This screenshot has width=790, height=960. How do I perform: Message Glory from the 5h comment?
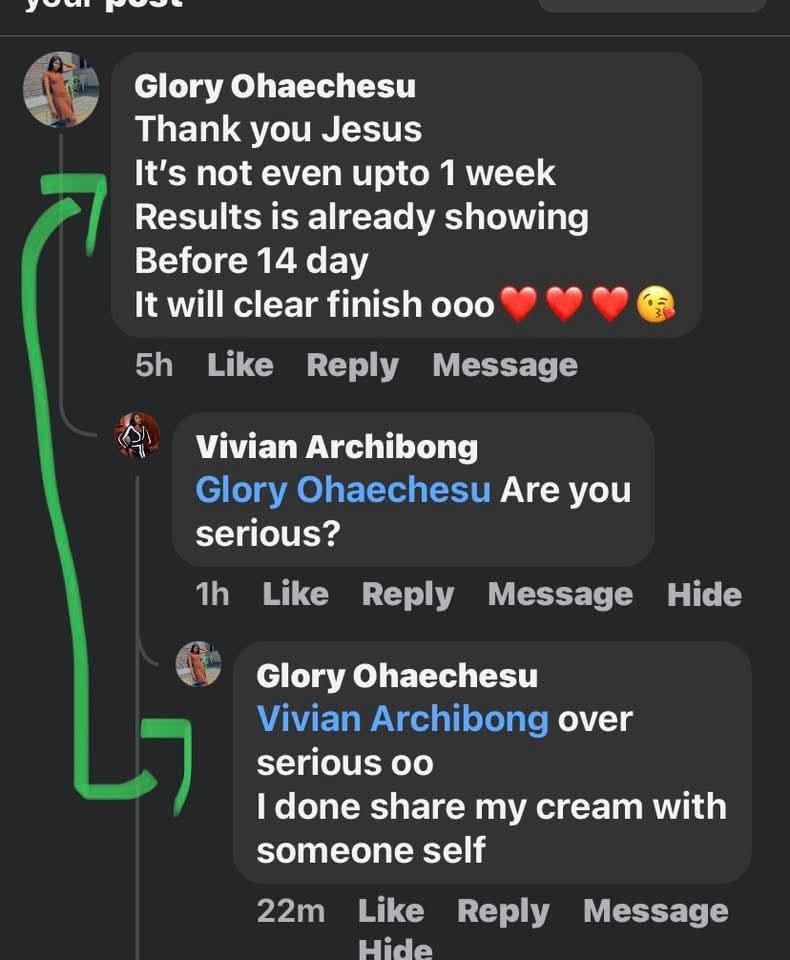[504, 366]
